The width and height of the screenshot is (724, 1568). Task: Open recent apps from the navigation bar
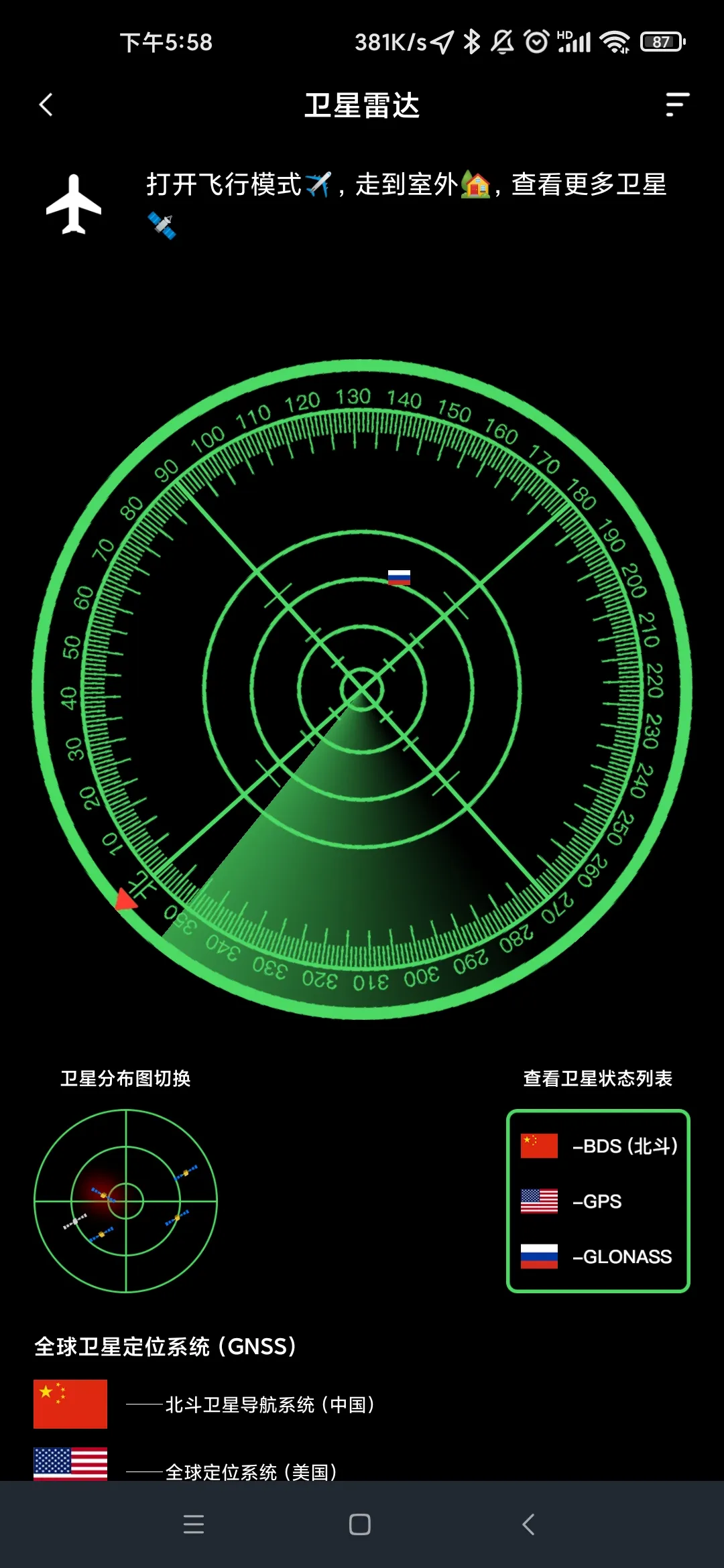click(x=194, y=1524)
